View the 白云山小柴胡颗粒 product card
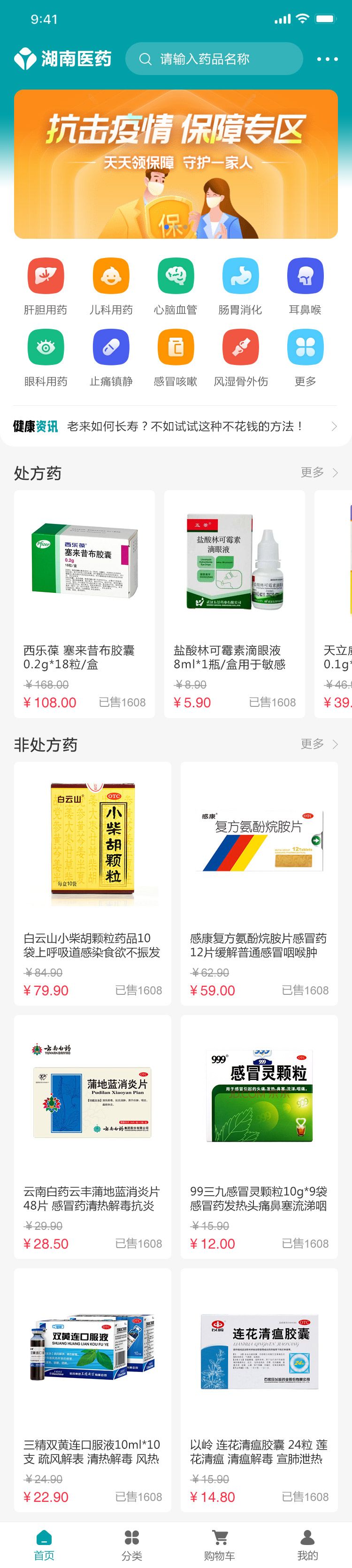 (92, 883)
